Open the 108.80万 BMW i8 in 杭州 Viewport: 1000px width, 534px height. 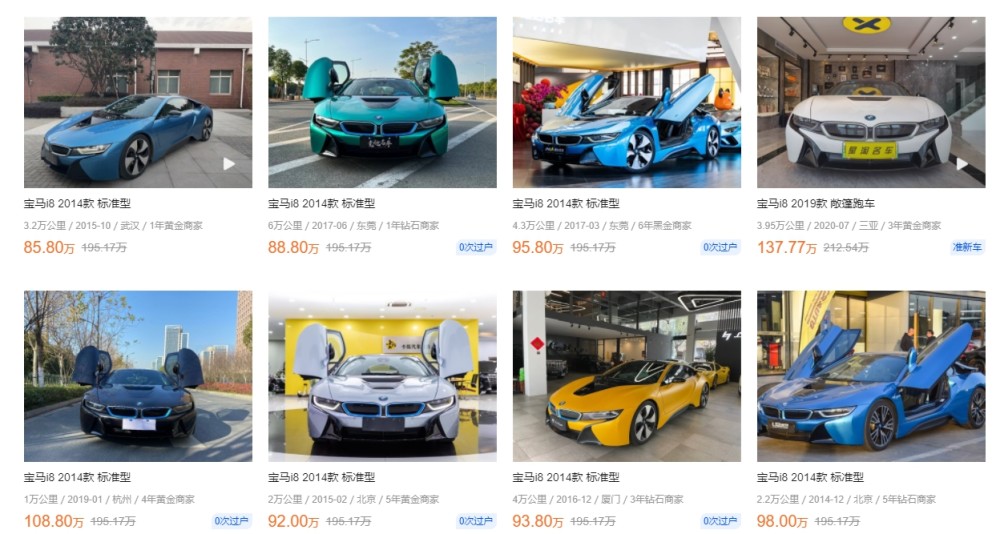coord(138,376)
